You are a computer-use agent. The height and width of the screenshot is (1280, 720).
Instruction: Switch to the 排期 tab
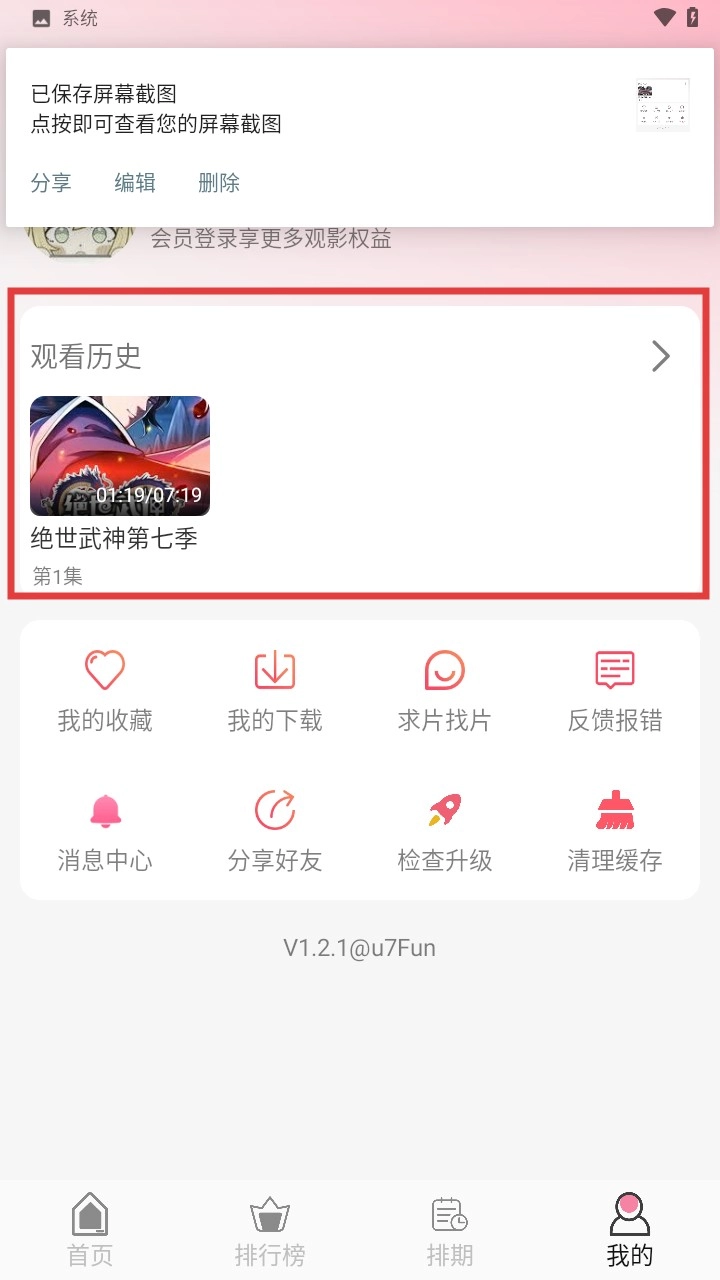[450, 1230]
